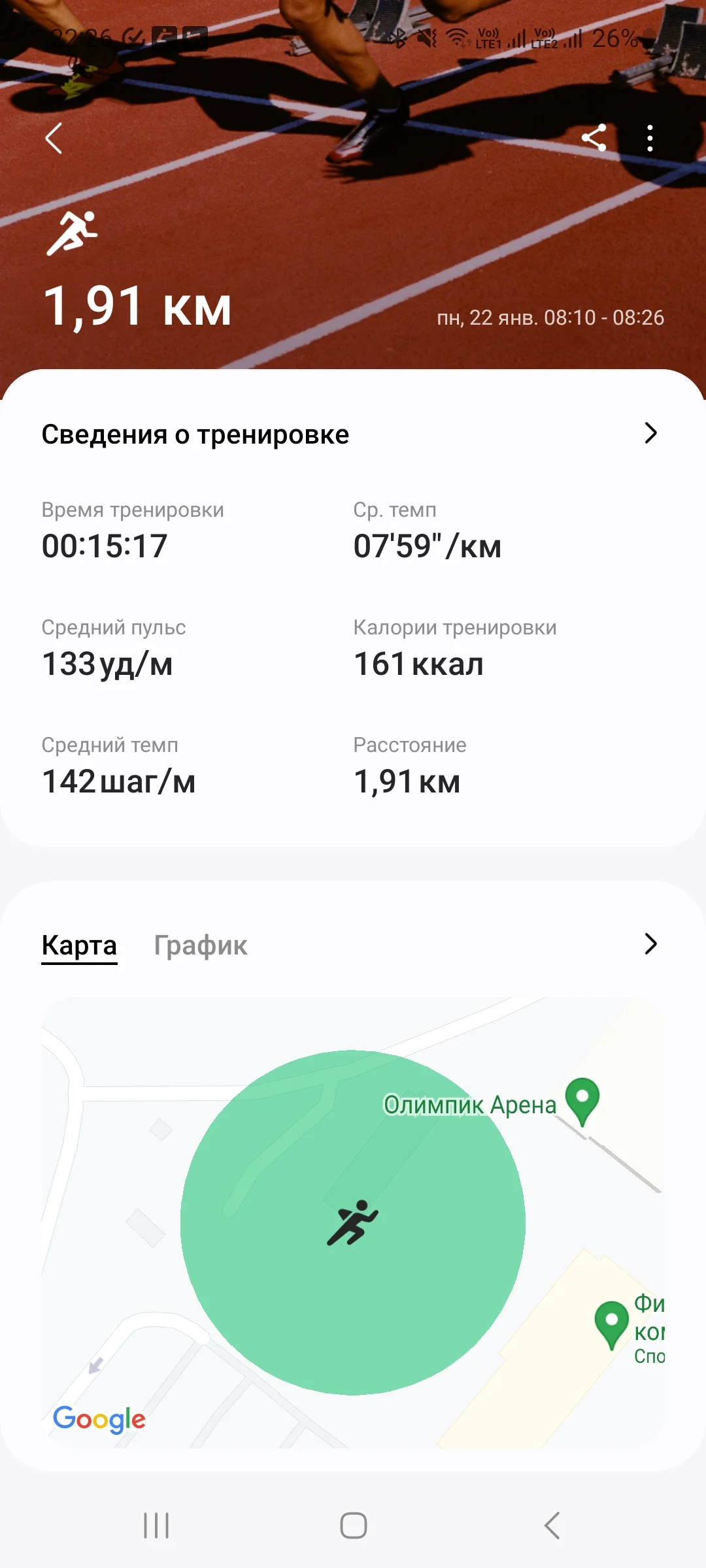Go back using the top-left arrow

54,139
